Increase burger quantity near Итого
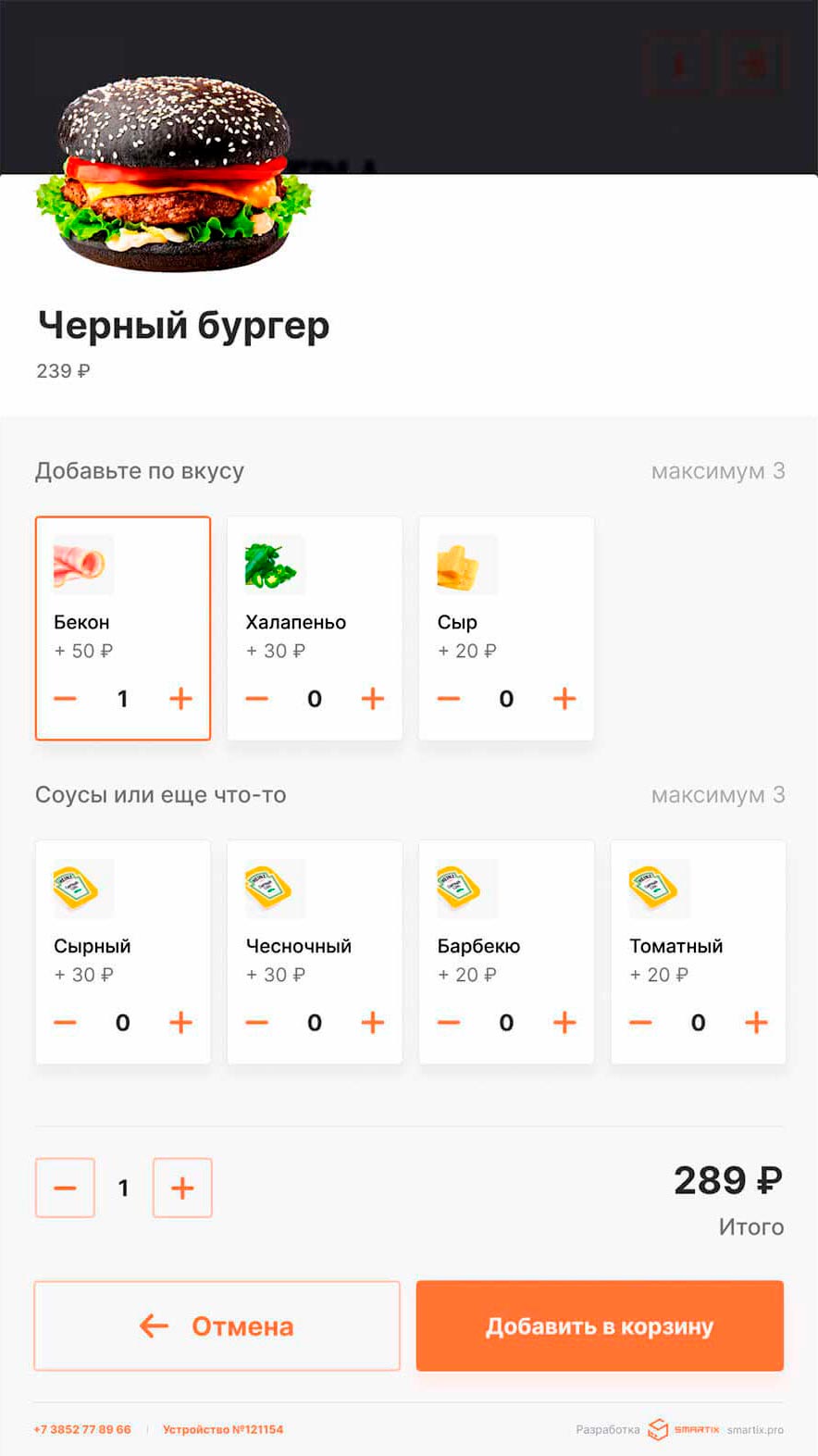 [x=182, y=1188]
